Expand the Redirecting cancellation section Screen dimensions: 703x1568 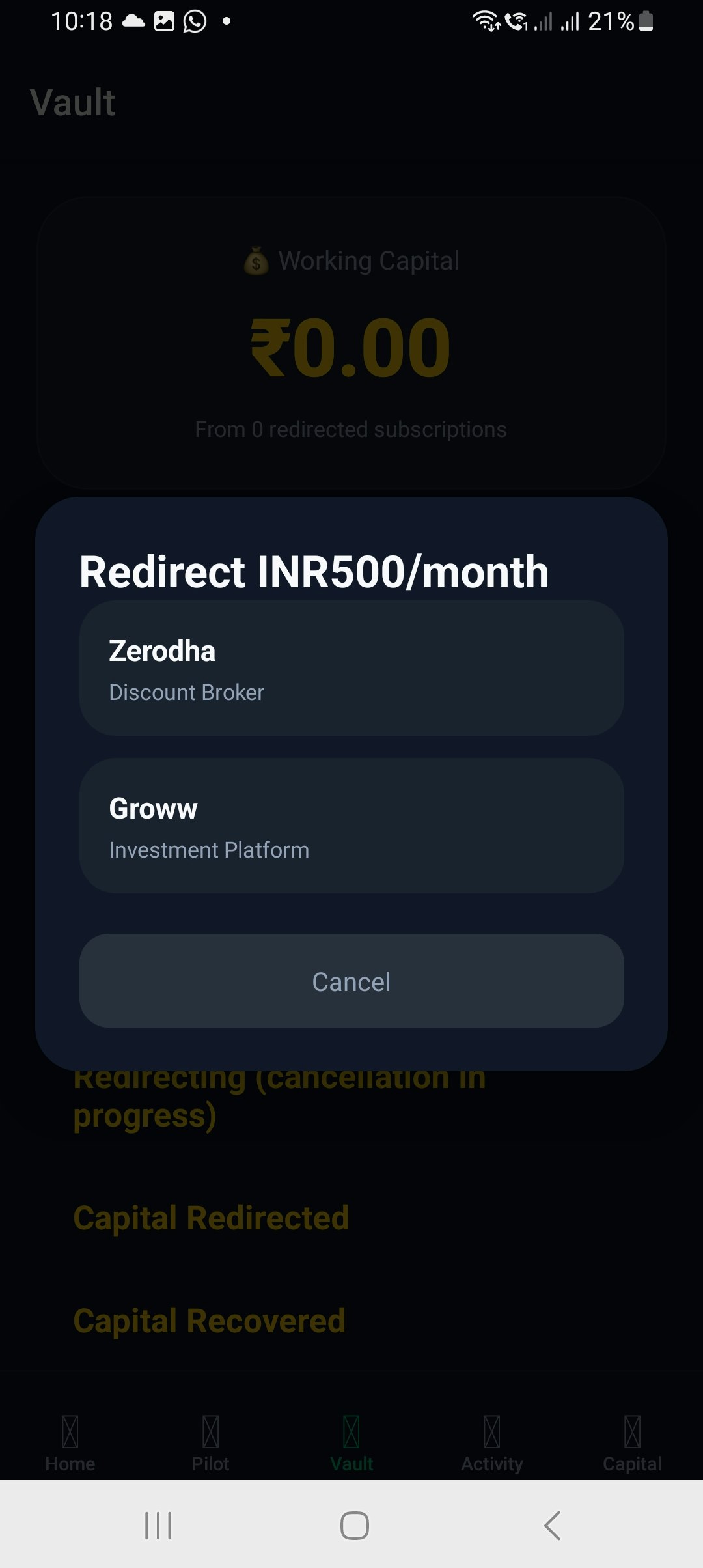(x=280, y=1094)
